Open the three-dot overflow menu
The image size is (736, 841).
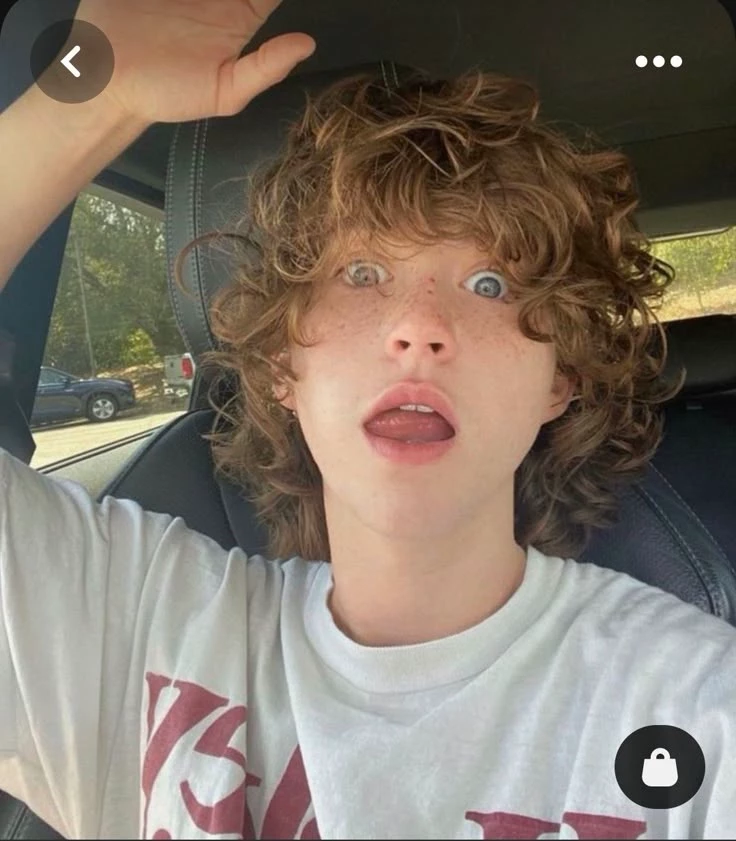coord(658,61)
